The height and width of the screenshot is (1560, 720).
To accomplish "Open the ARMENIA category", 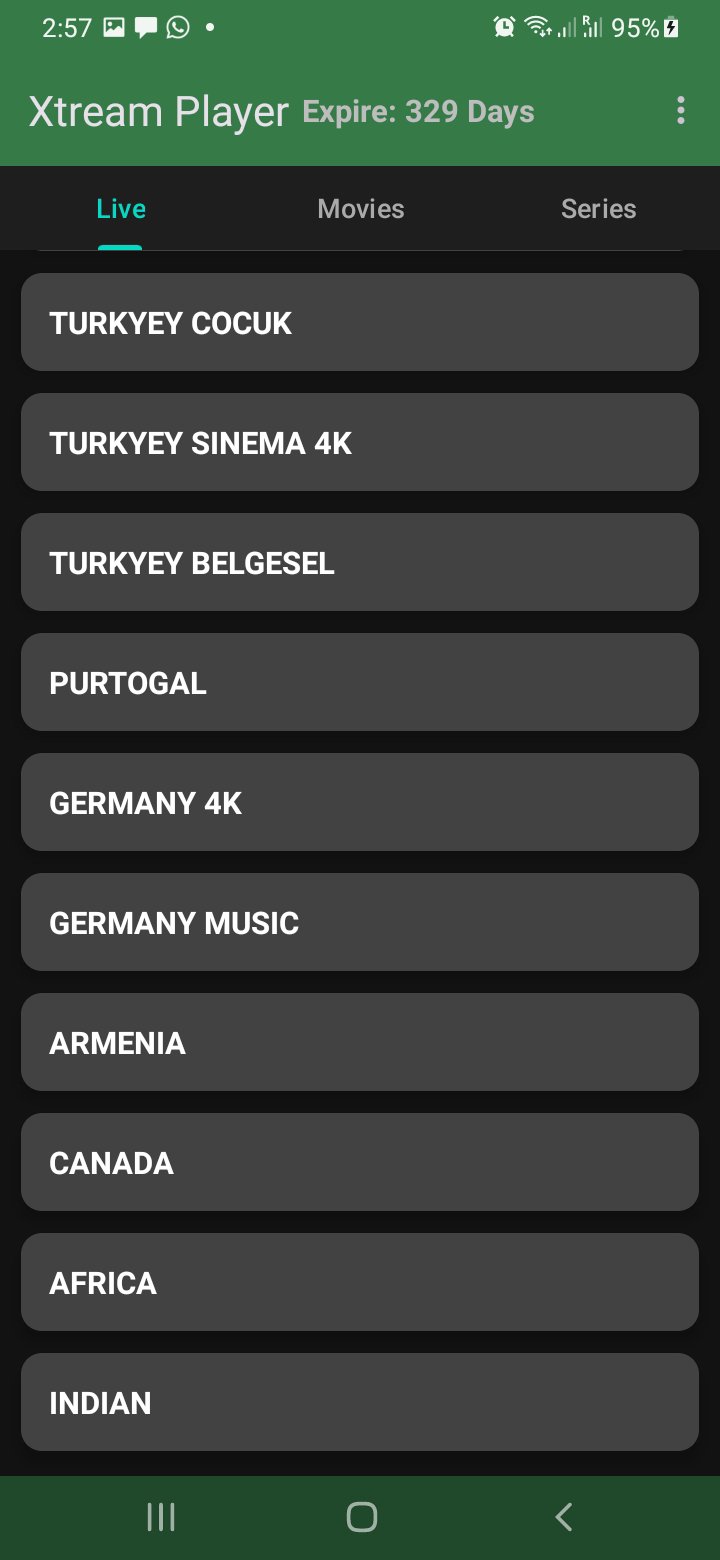I will (360, 1042).
